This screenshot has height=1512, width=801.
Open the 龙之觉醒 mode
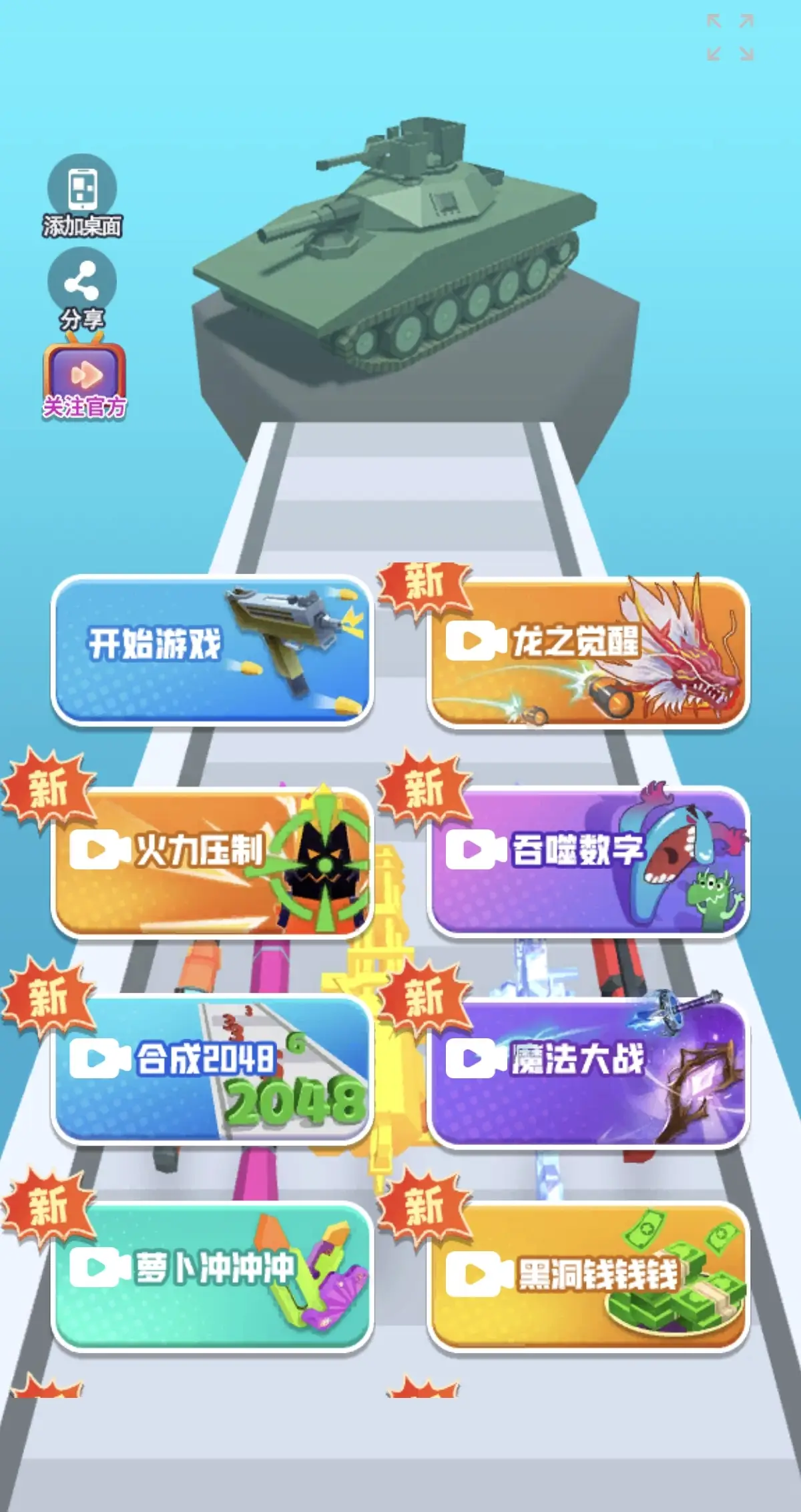tap(588, 651)
